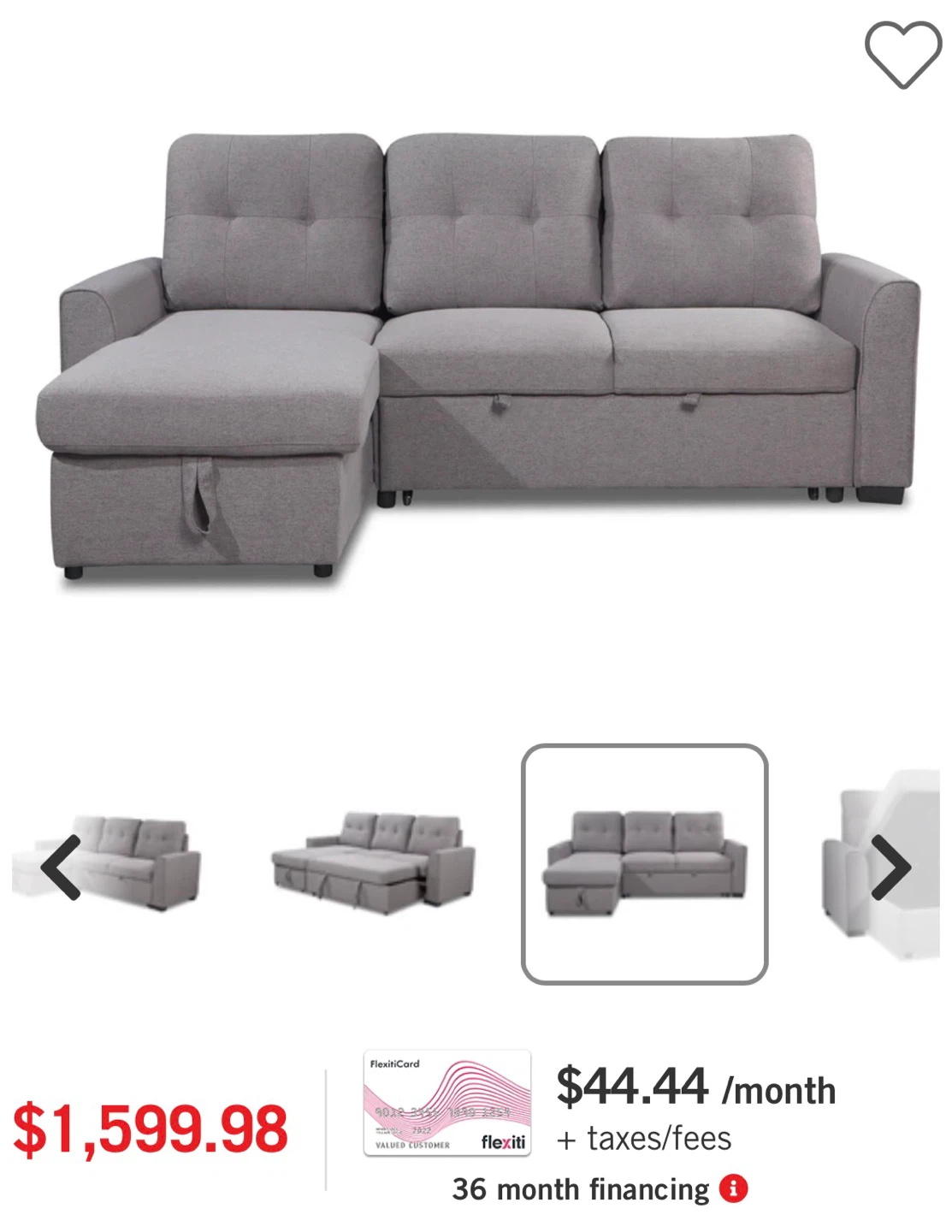Open the 36 month financing info icon

click(733, 1188)
